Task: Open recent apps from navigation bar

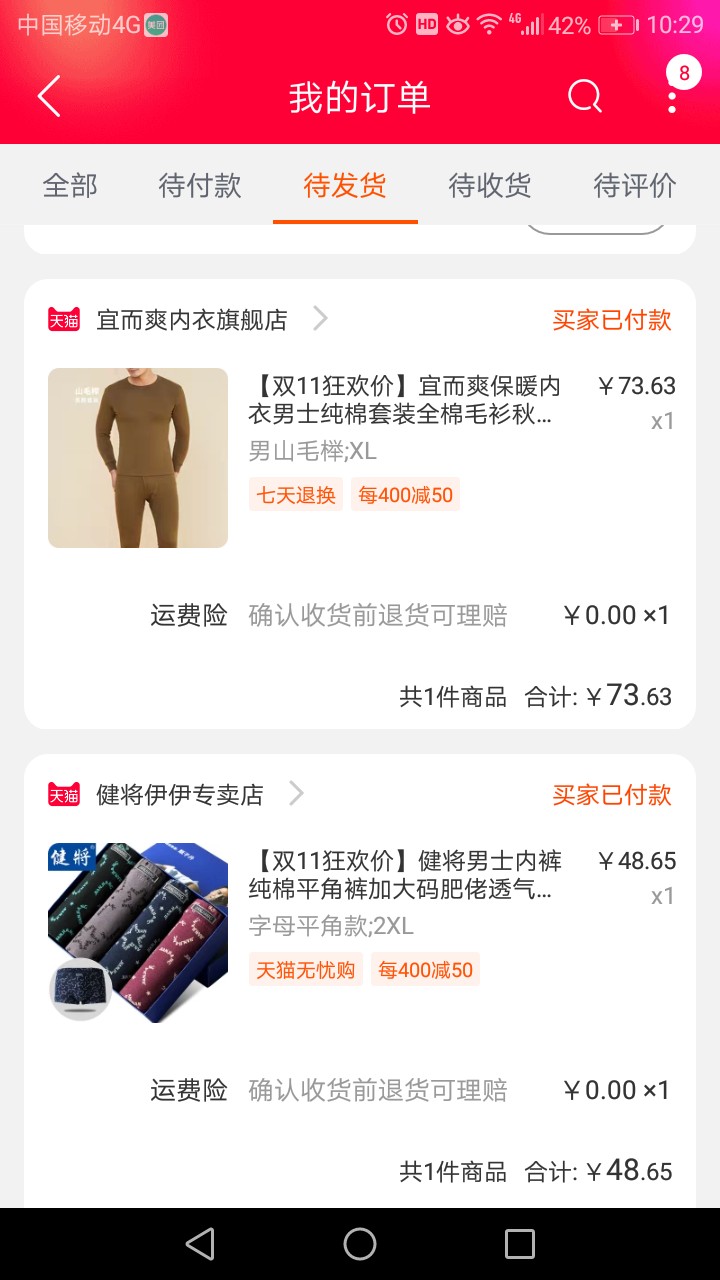Action: [x=520, y=1244]
